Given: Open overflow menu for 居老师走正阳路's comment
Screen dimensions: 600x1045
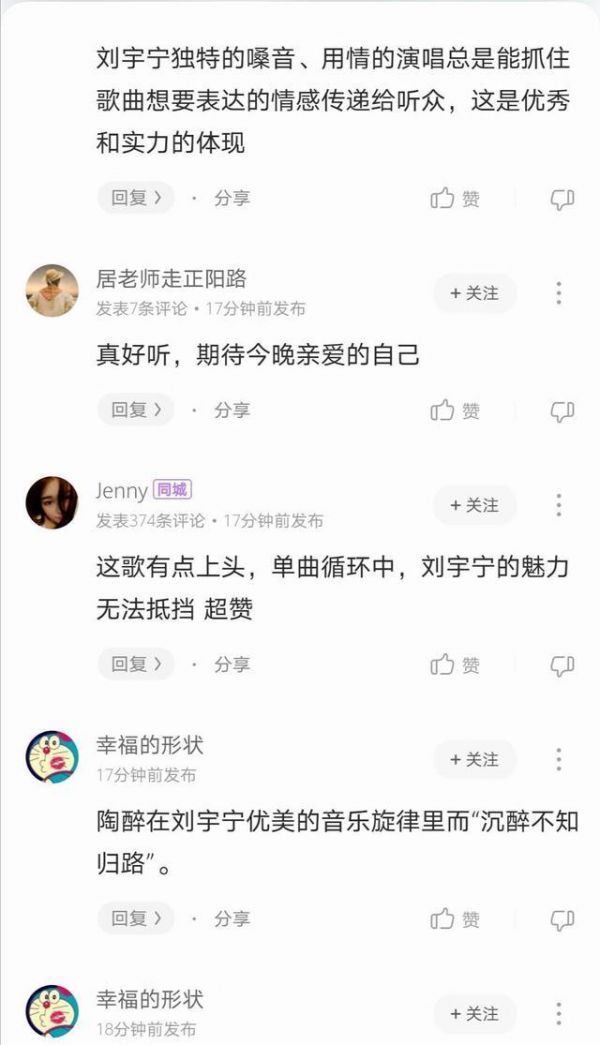Looking at the screenshot, I should click(x=558, y=293).
